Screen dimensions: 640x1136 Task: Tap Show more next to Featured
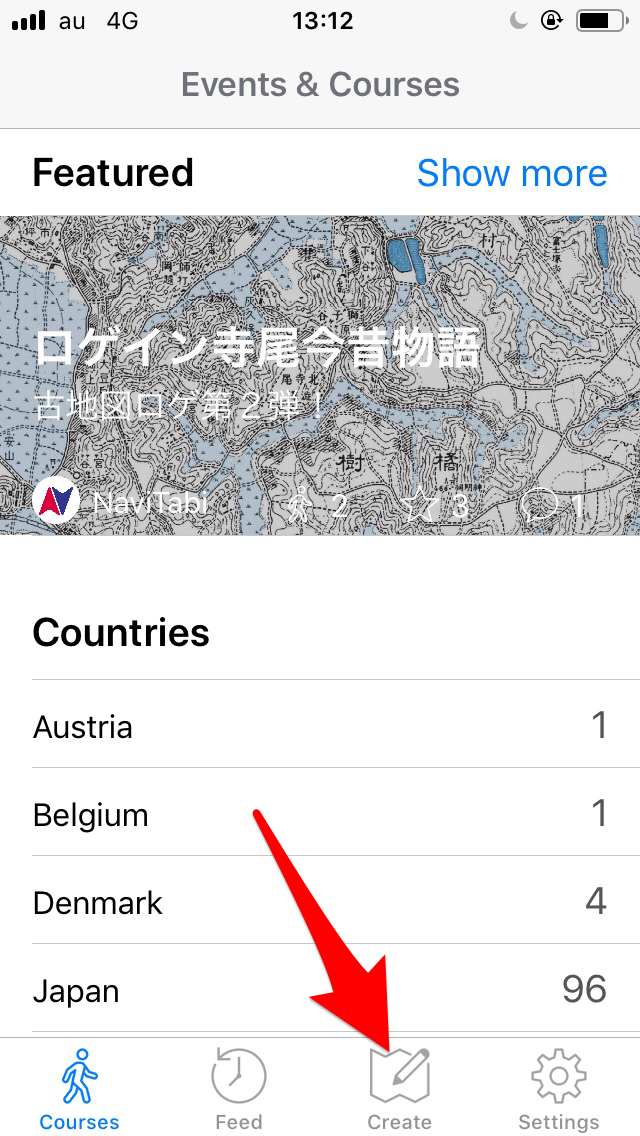pyautogui.click(x=512, y=172)
